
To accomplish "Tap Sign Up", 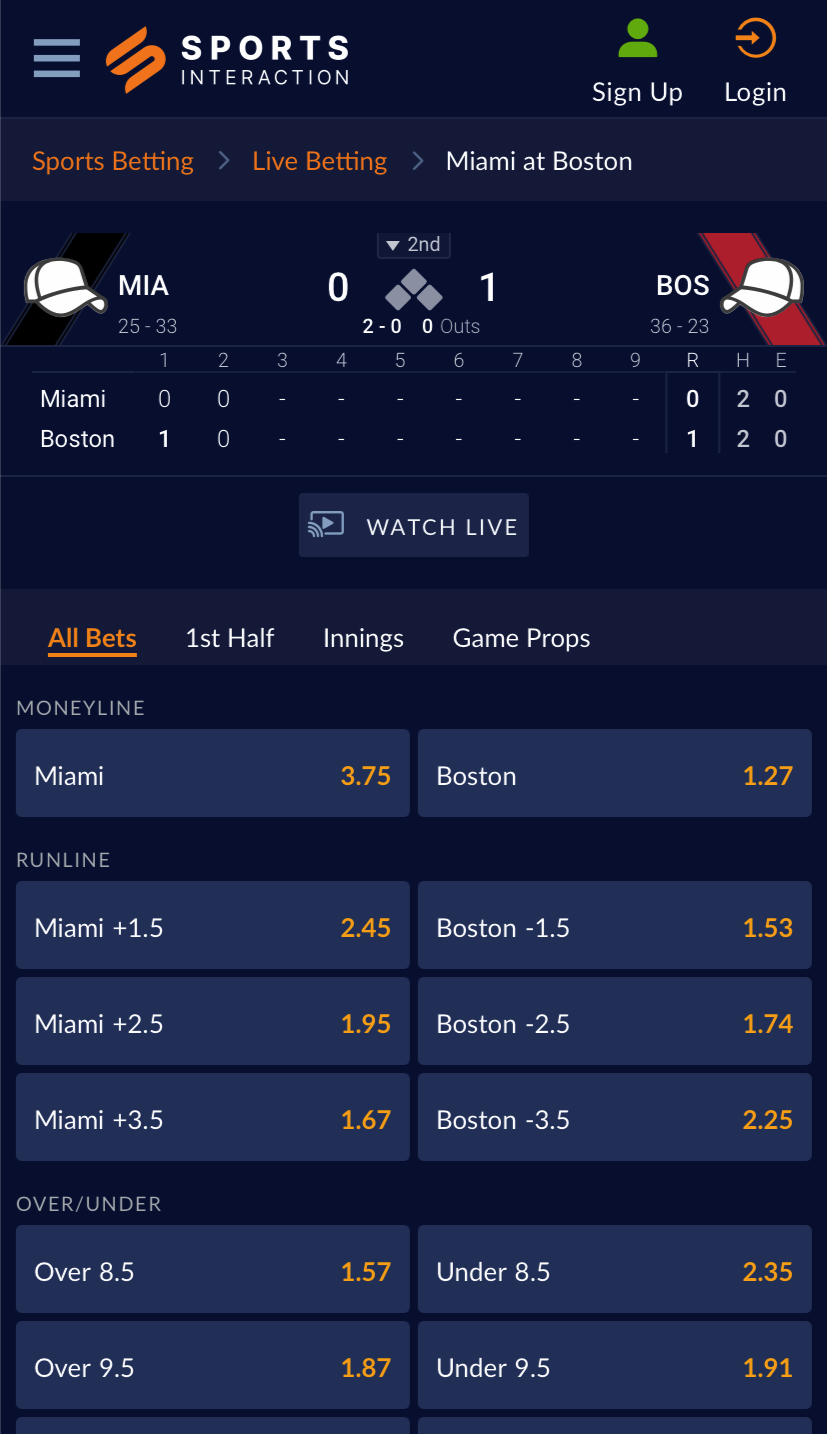I will (637, 62).
